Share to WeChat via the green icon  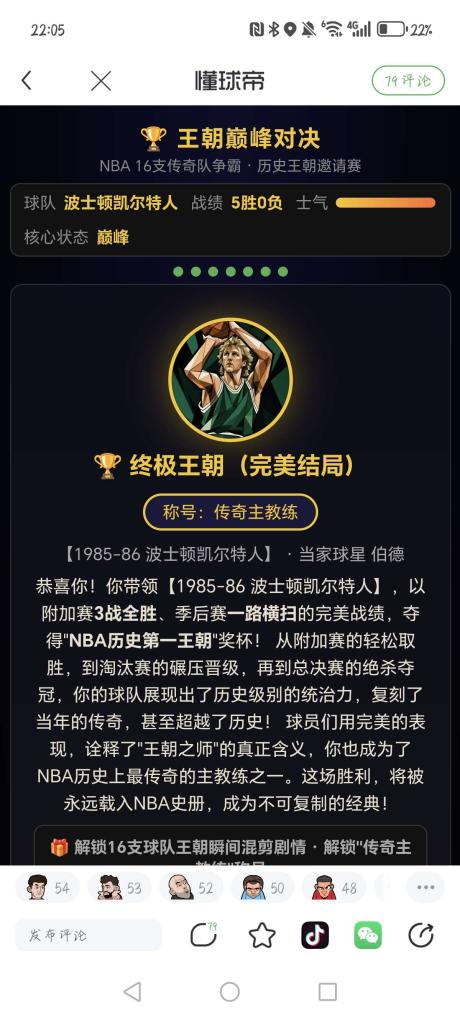(368, 935)
